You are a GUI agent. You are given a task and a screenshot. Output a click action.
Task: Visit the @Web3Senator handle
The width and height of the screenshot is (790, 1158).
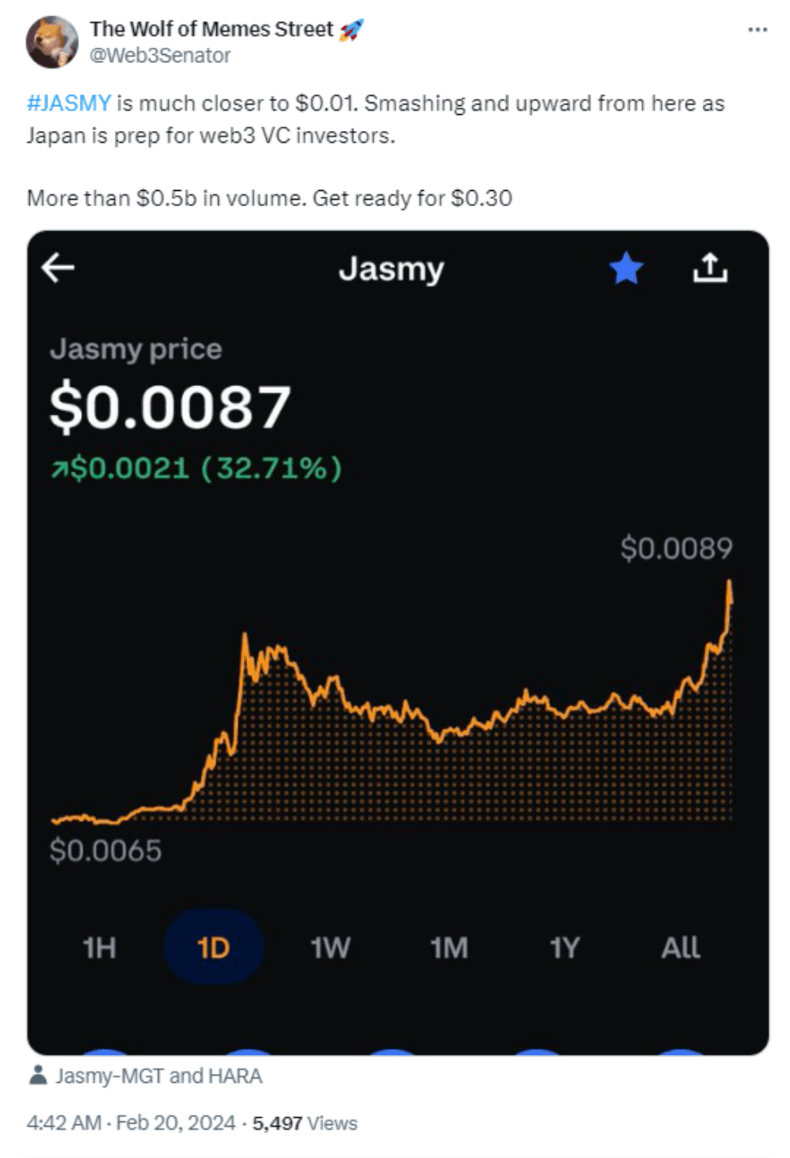tap(160, 56)
